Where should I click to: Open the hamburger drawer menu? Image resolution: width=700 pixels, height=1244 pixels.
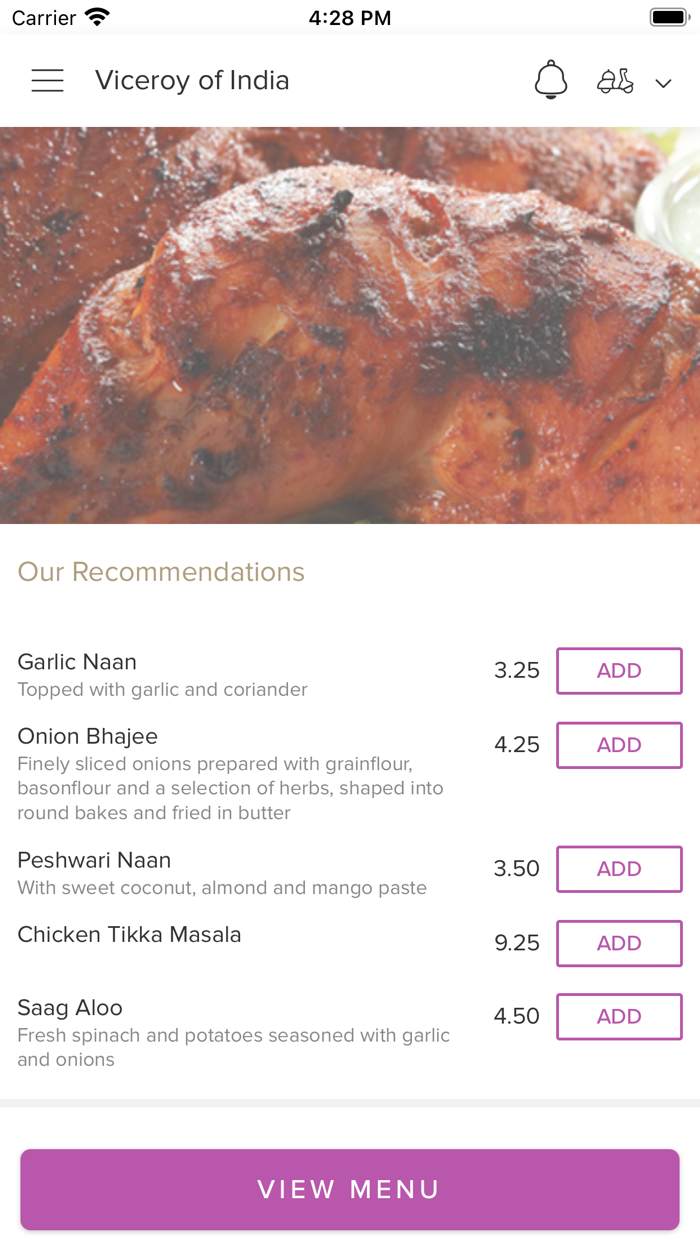click(47, 81)
